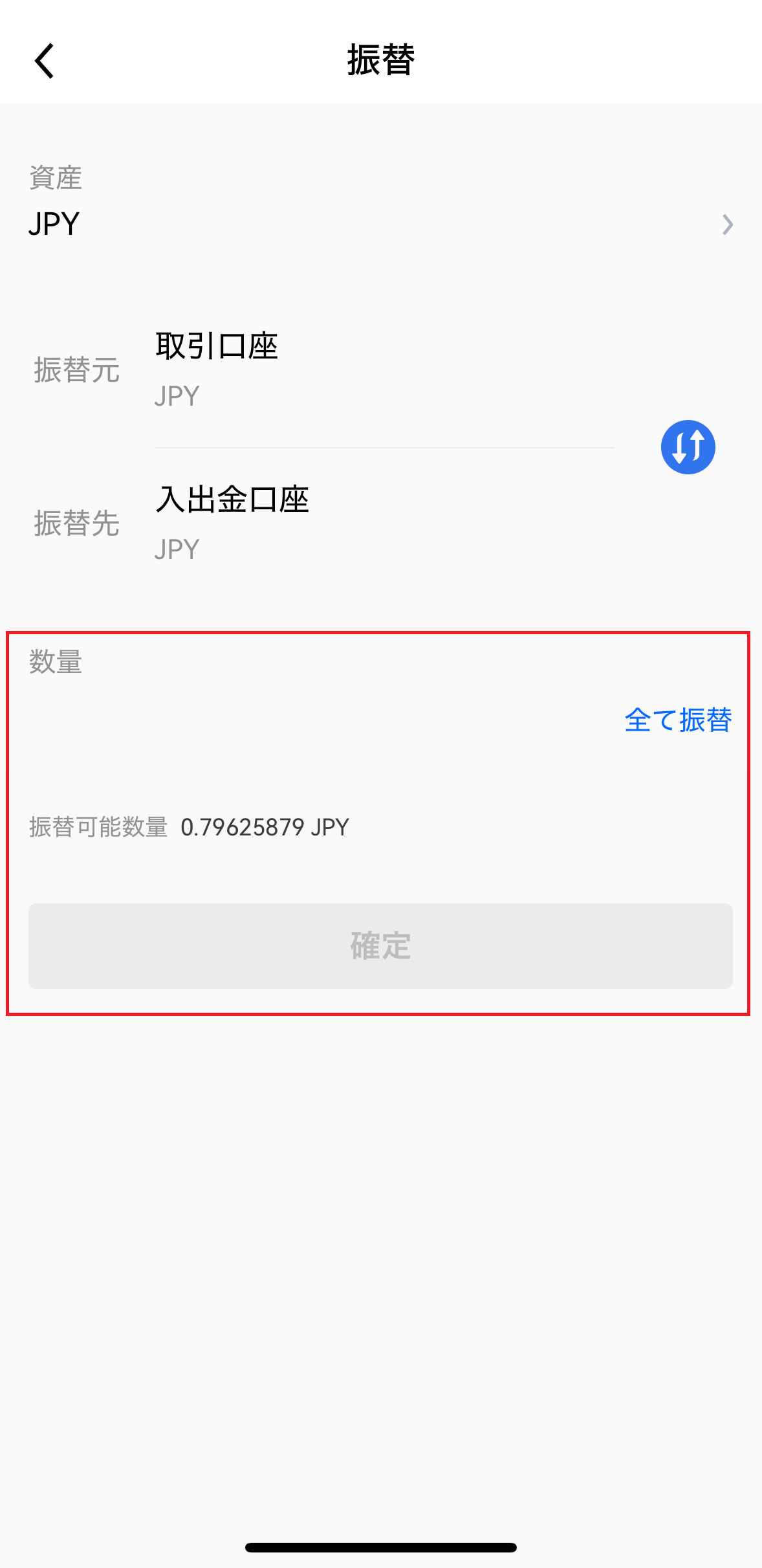Tap the 全て振替 link to transfer all

[x=677, y=720]
